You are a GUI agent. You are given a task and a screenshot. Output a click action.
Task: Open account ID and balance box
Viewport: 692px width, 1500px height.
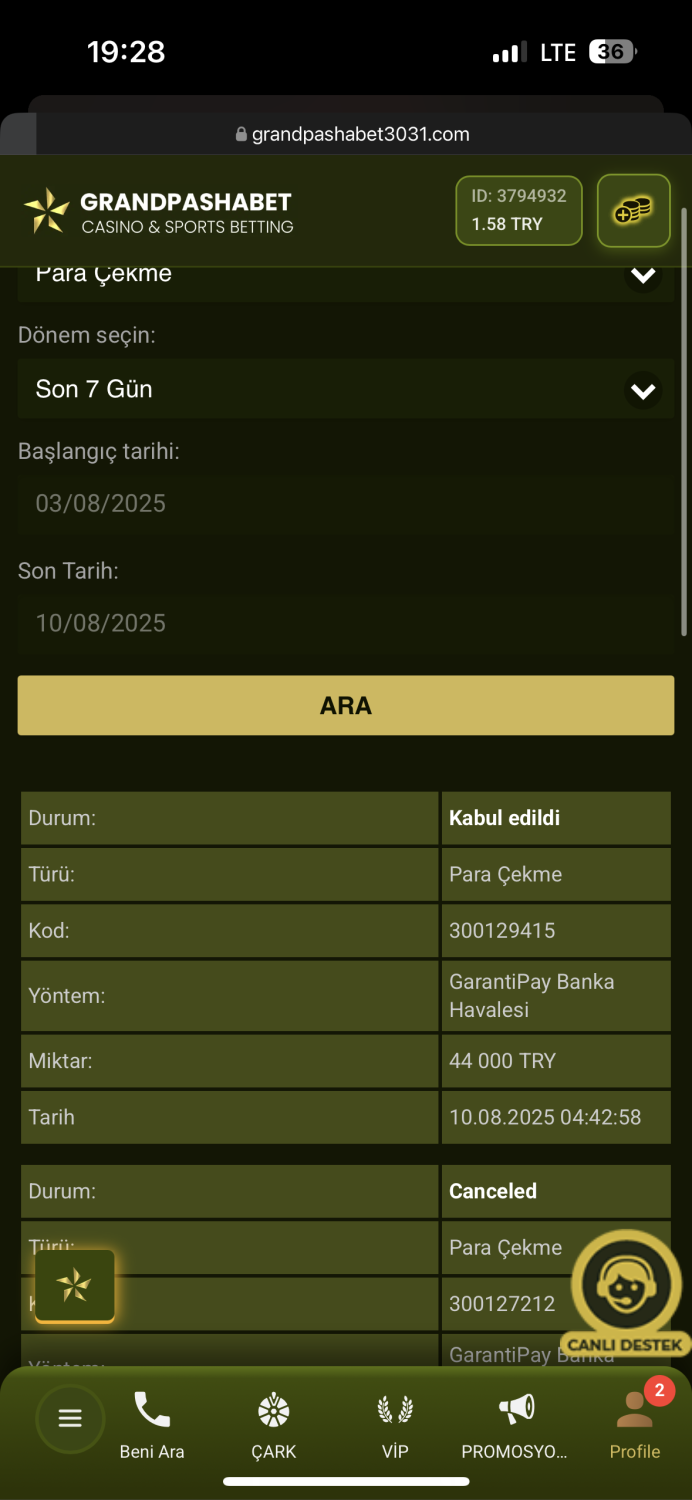[518, 211]
